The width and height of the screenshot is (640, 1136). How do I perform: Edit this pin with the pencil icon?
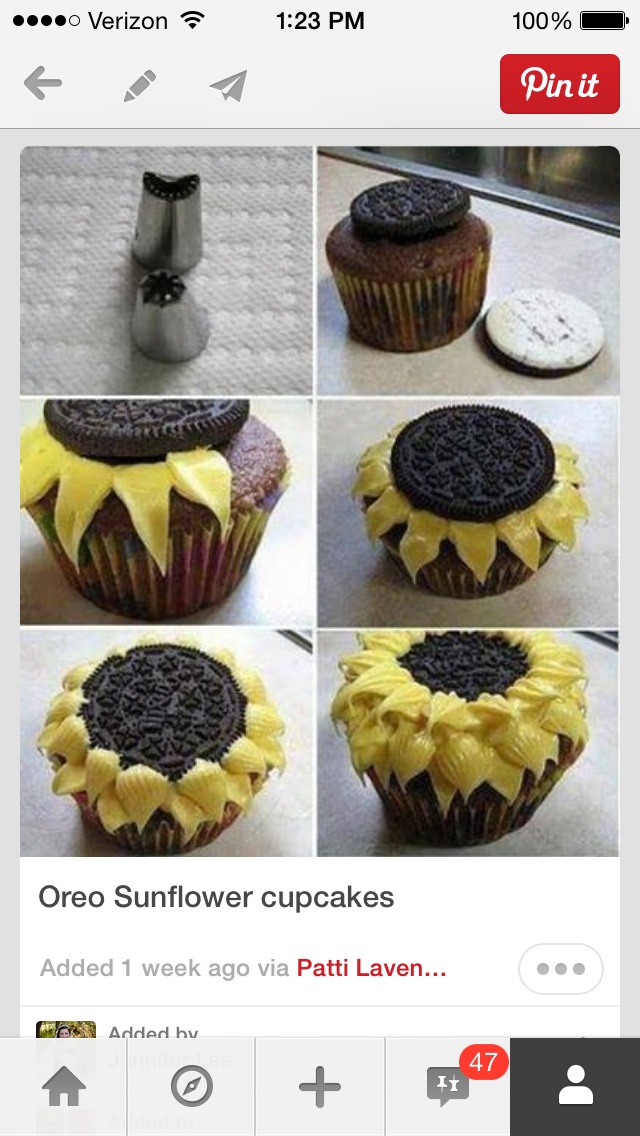(140, 85)
